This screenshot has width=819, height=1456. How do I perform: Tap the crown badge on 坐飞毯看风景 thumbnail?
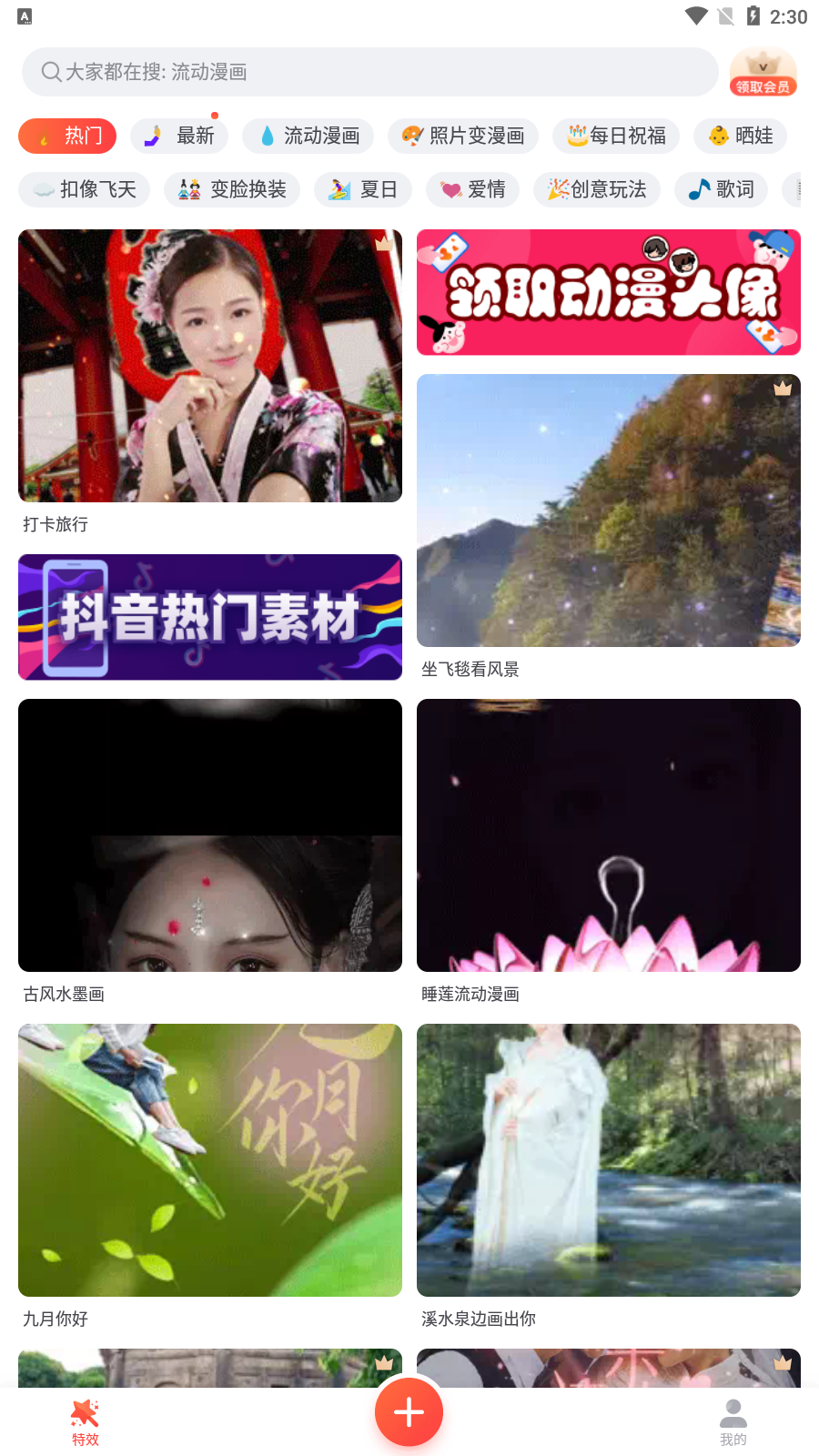click(x=783, y=389)
